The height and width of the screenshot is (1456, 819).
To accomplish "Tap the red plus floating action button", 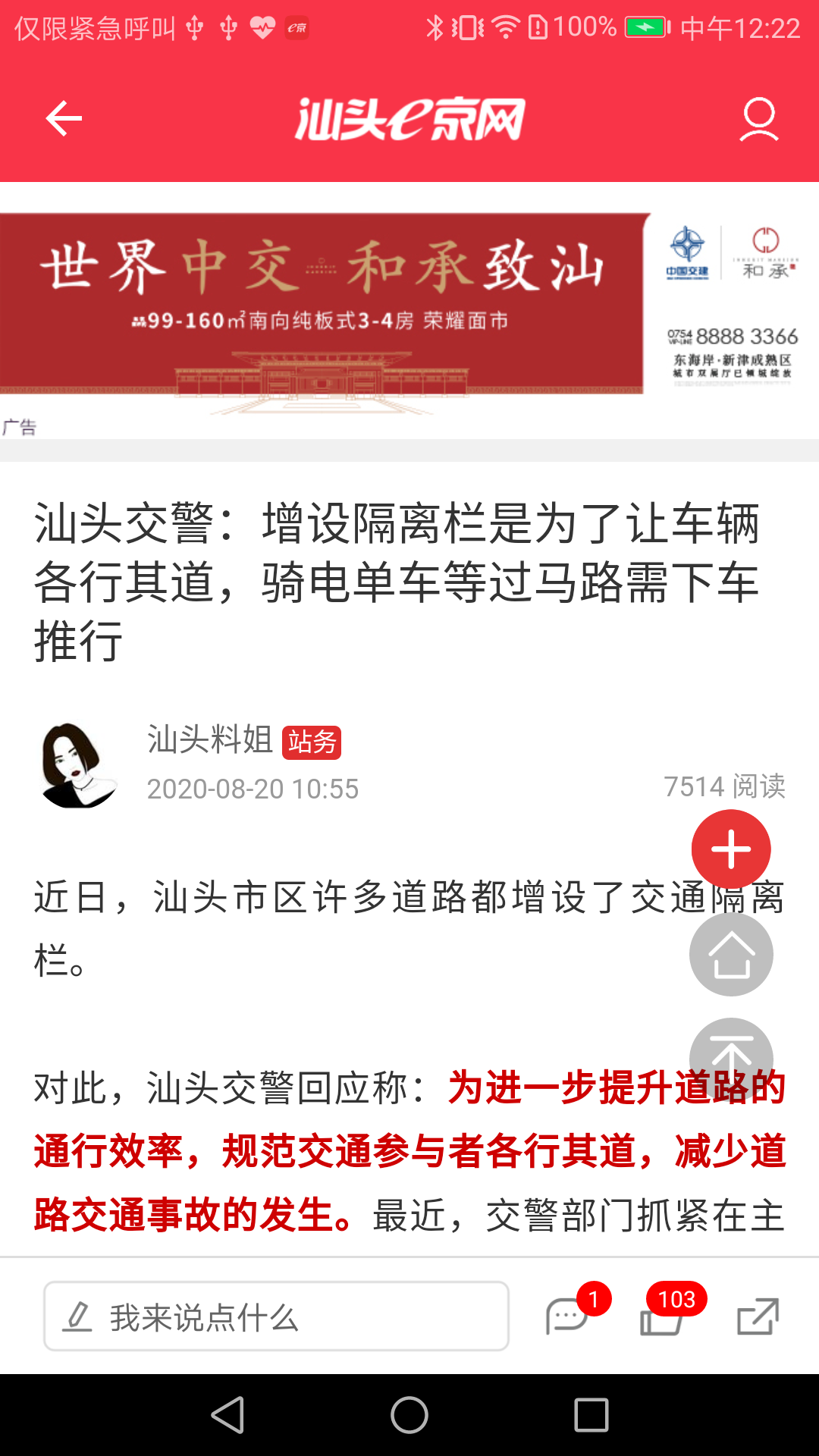I will click(x=730, y=849).
